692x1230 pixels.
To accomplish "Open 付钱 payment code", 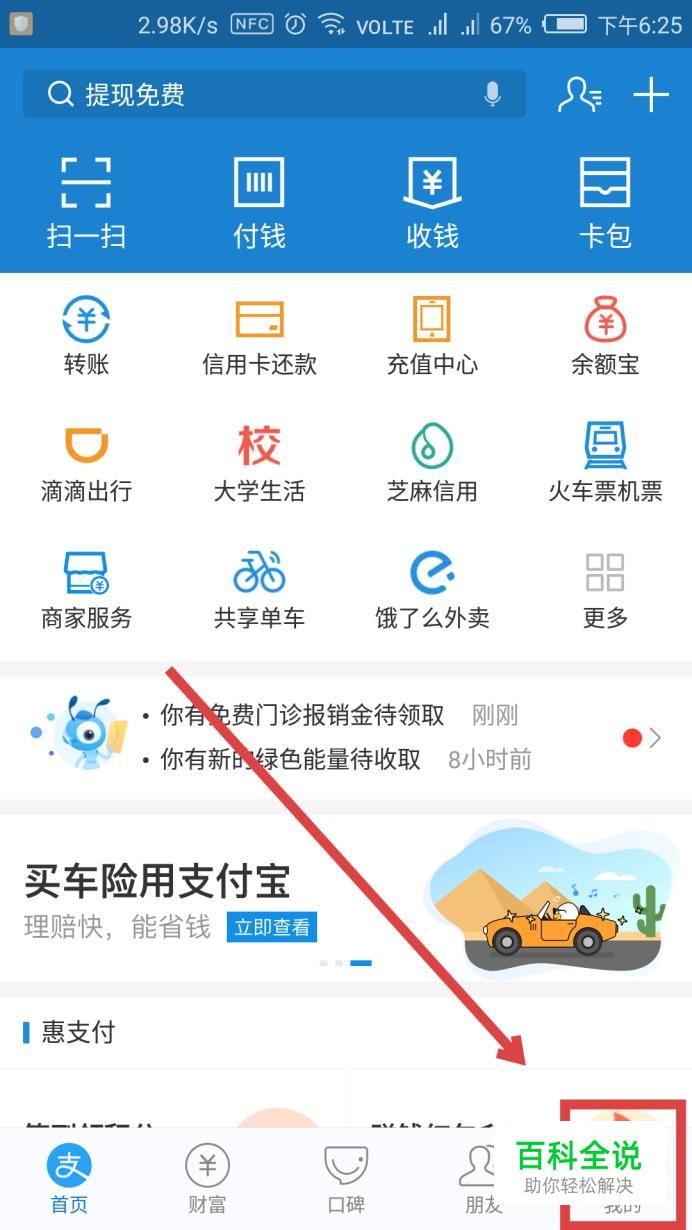I will (259, 203).
